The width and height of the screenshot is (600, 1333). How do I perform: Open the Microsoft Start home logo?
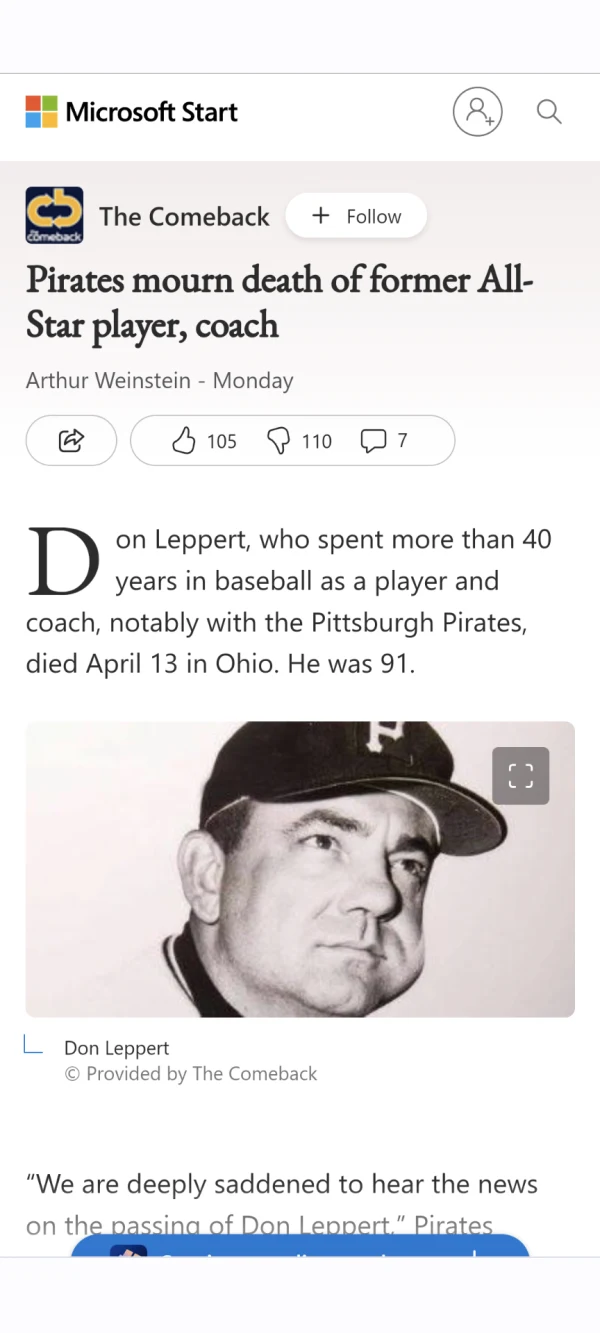click(132, 112)
